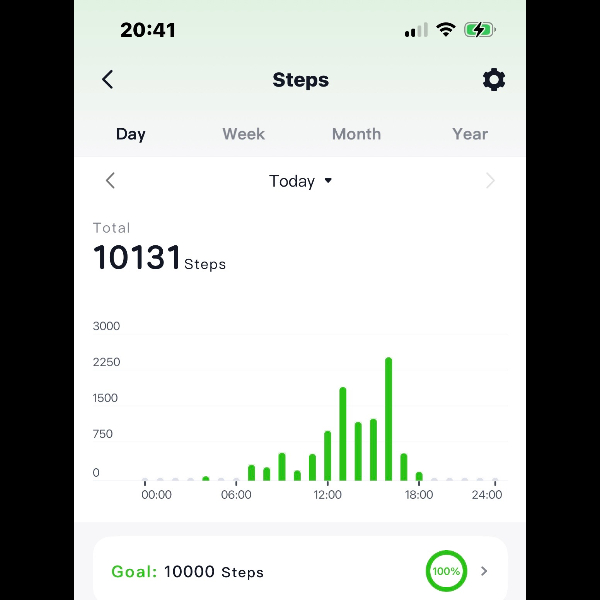Go to the previous day

(111, 181)
